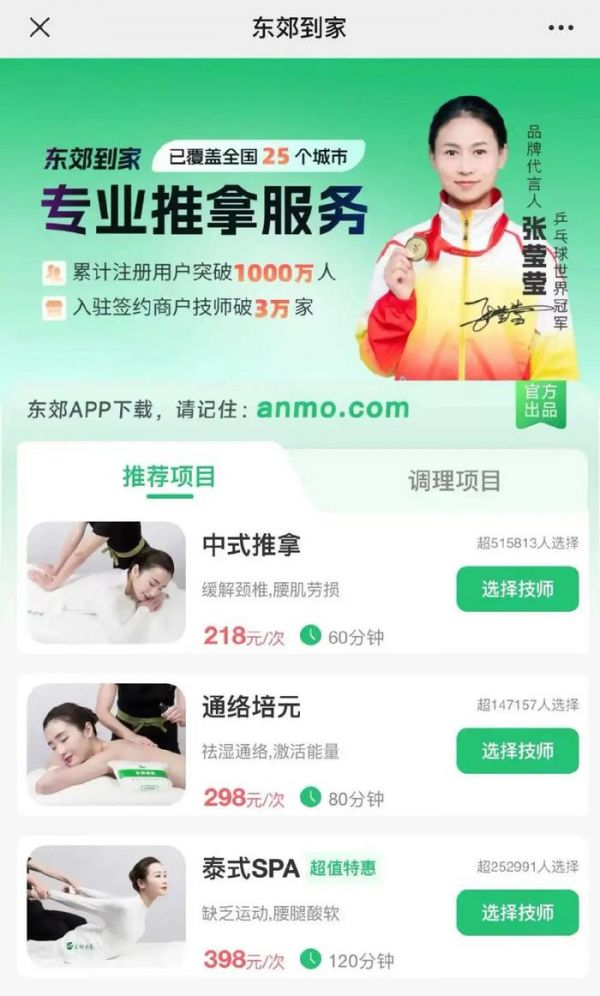This screenshot has width=600, height=996.
Task: Switch to the 调理项目 tab
Action: click(454, 480)
